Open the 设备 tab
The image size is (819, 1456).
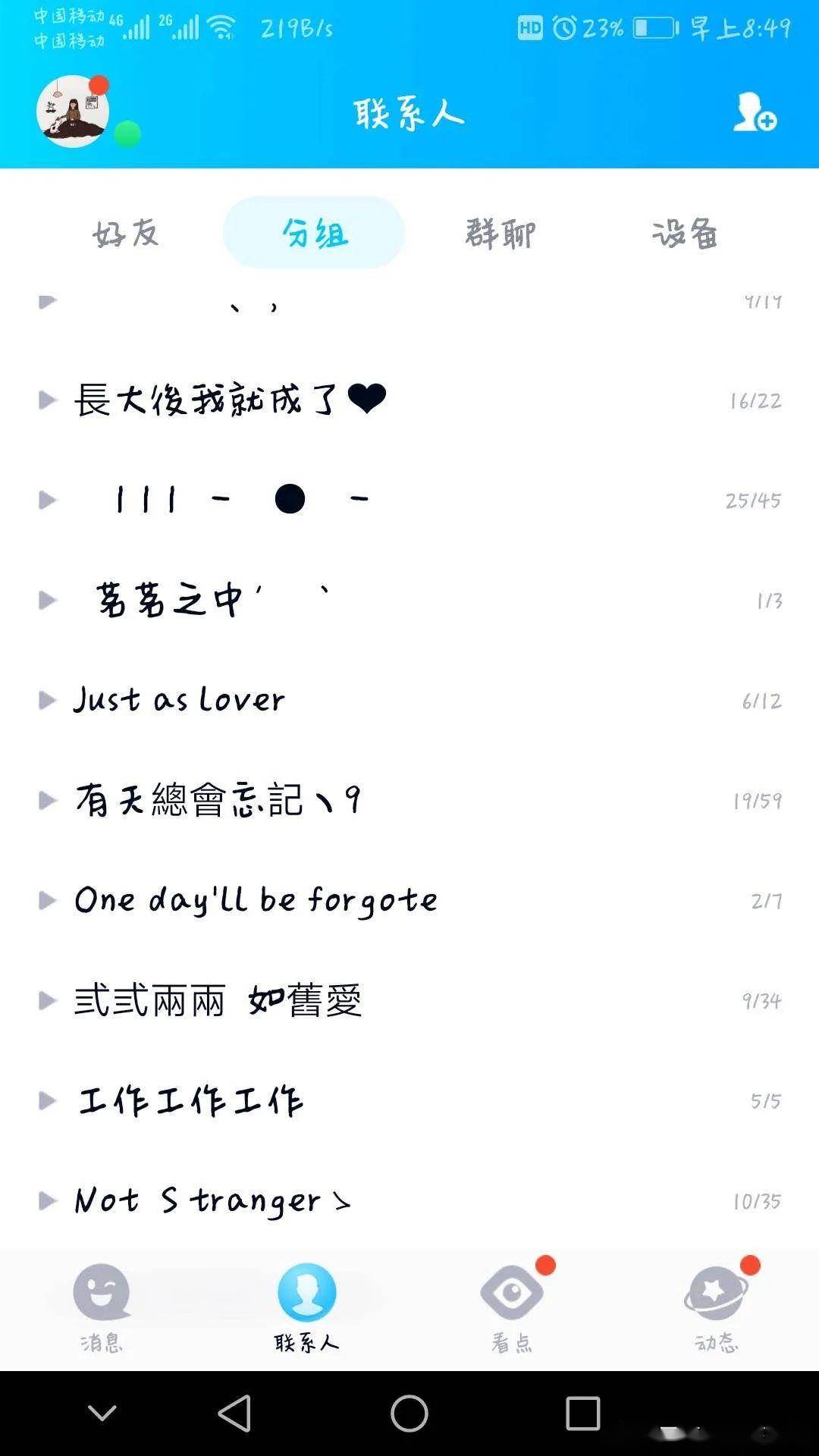tap(684, 234)
